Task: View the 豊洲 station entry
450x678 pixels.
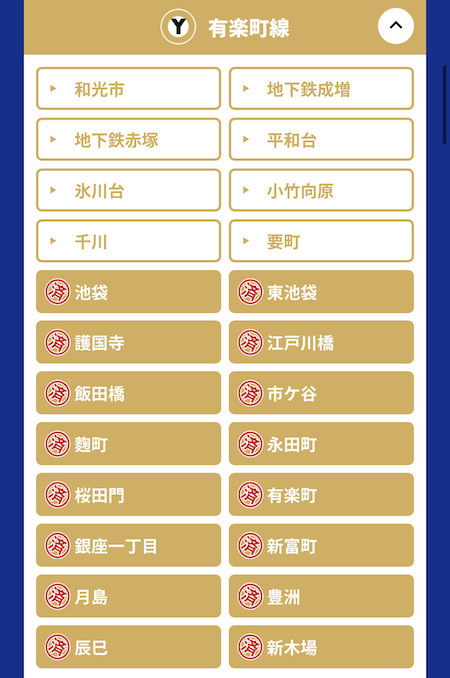Action: (321, 596)
